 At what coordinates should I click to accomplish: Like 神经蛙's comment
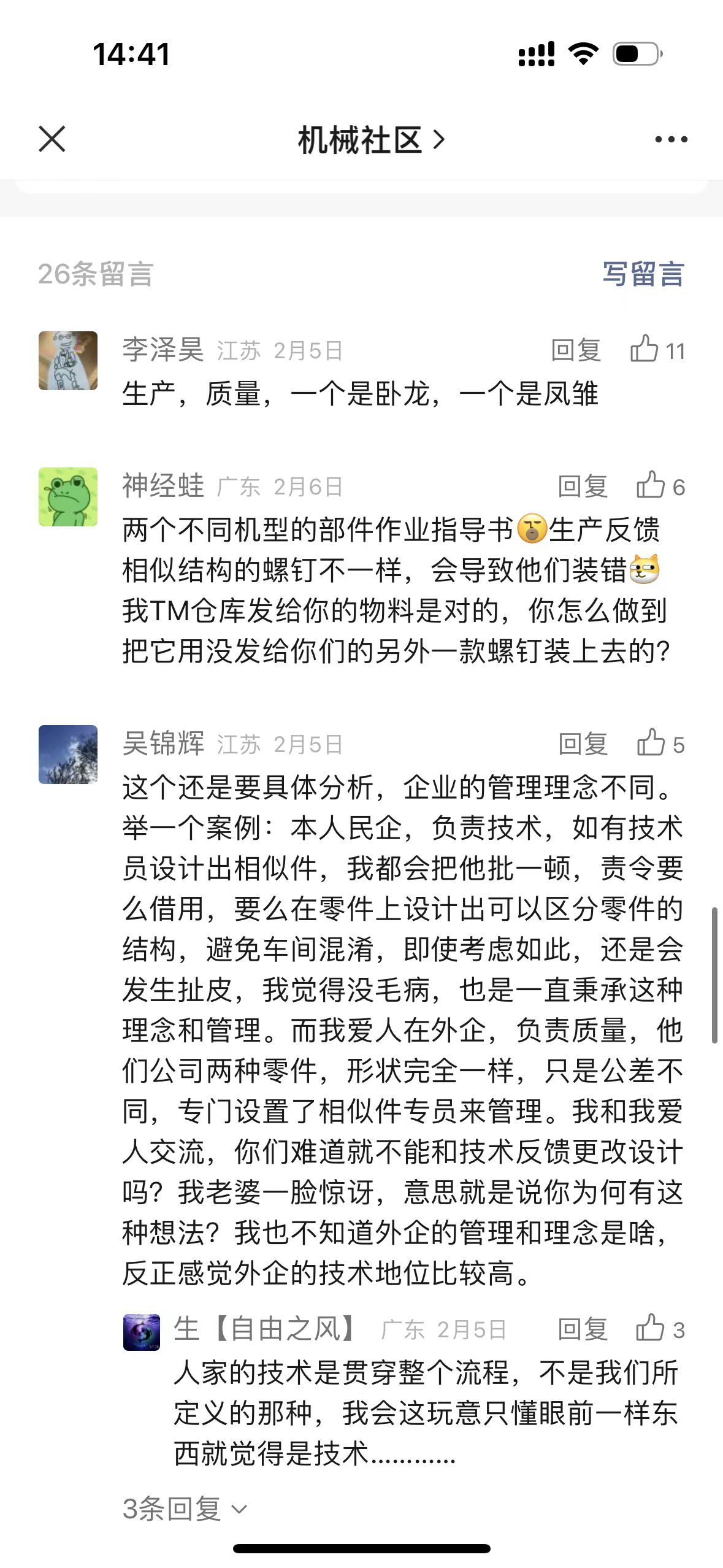(660, 486)
